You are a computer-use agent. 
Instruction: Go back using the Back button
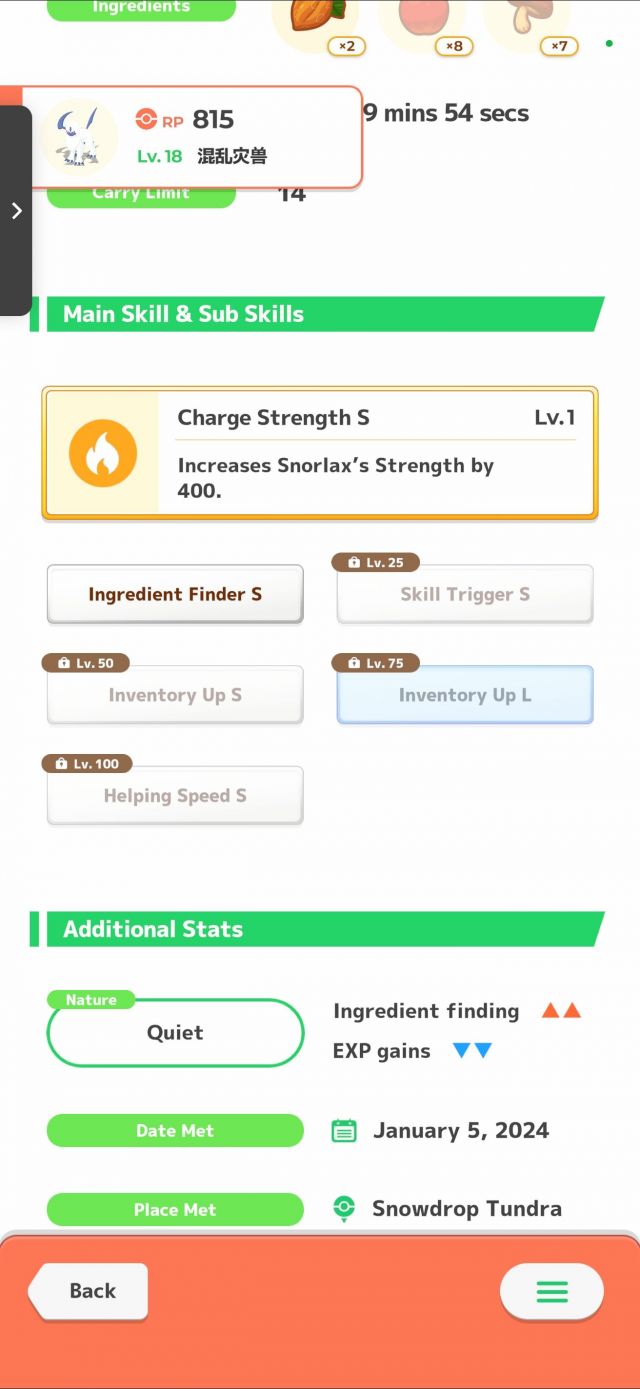tap(91, 1290)
